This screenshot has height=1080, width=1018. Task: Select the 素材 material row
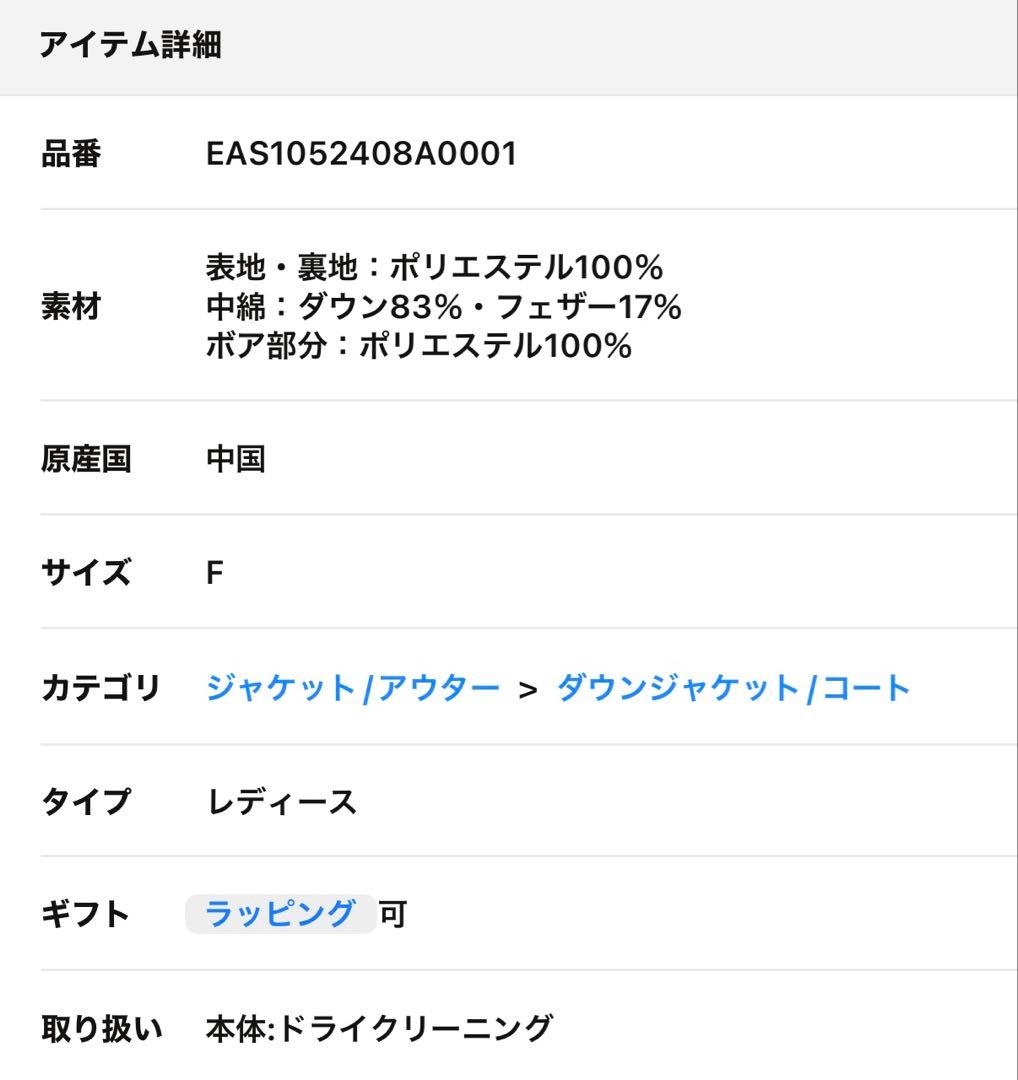[71, 308]
